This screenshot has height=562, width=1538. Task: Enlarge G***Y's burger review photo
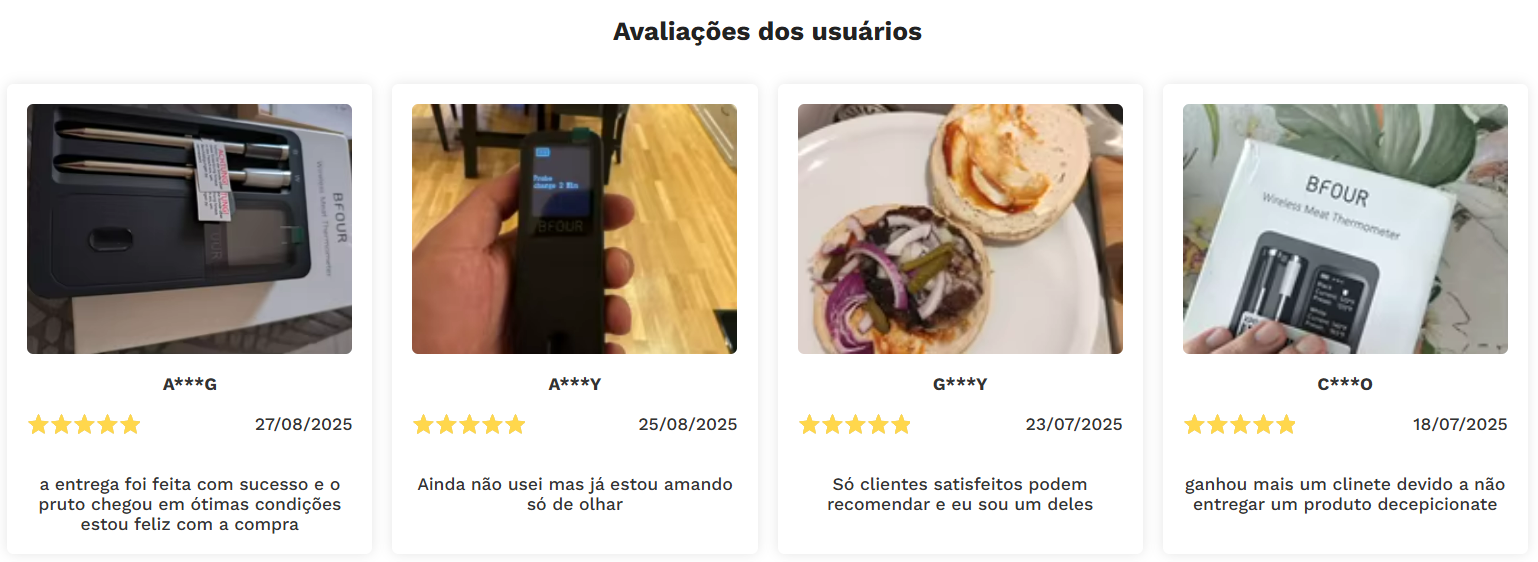(960, 229)
